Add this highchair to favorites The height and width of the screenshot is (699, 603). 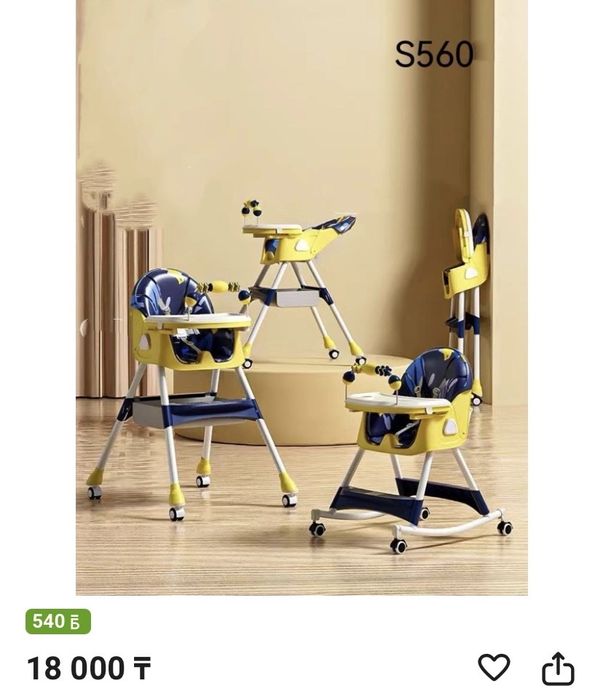click(x=493, y=667)
